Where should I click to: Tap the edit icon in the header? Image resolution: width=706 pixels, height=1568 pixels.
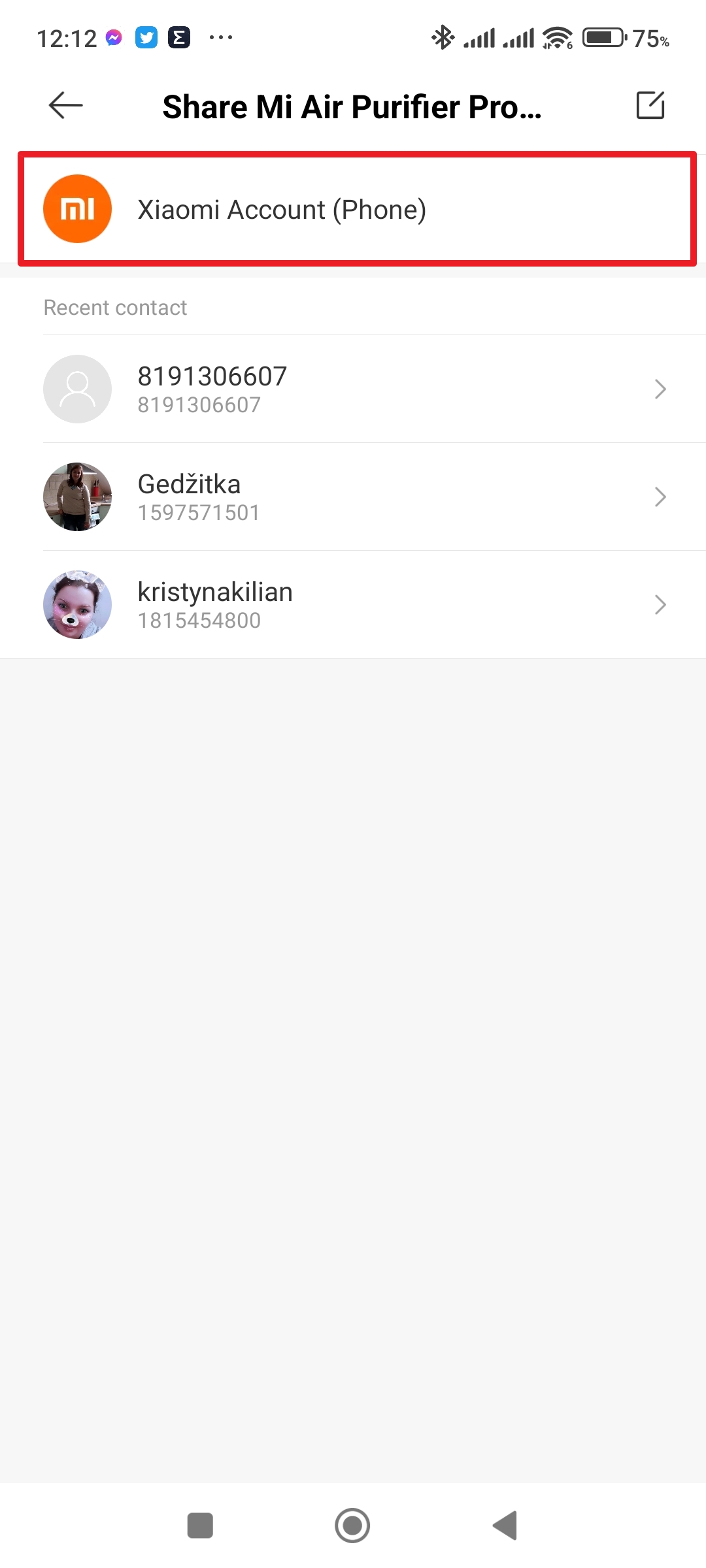pyautogui.click(x=650, y=105)
